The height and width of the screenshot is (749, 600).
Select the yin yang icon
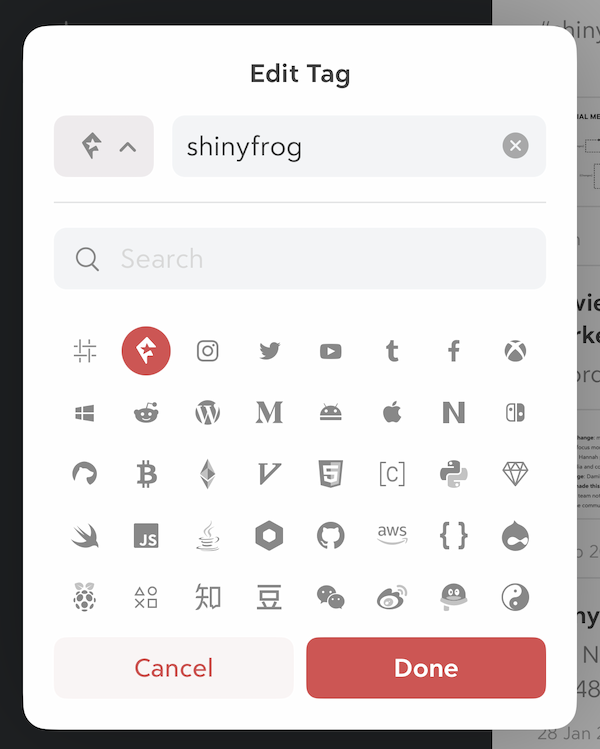point(515,597)
